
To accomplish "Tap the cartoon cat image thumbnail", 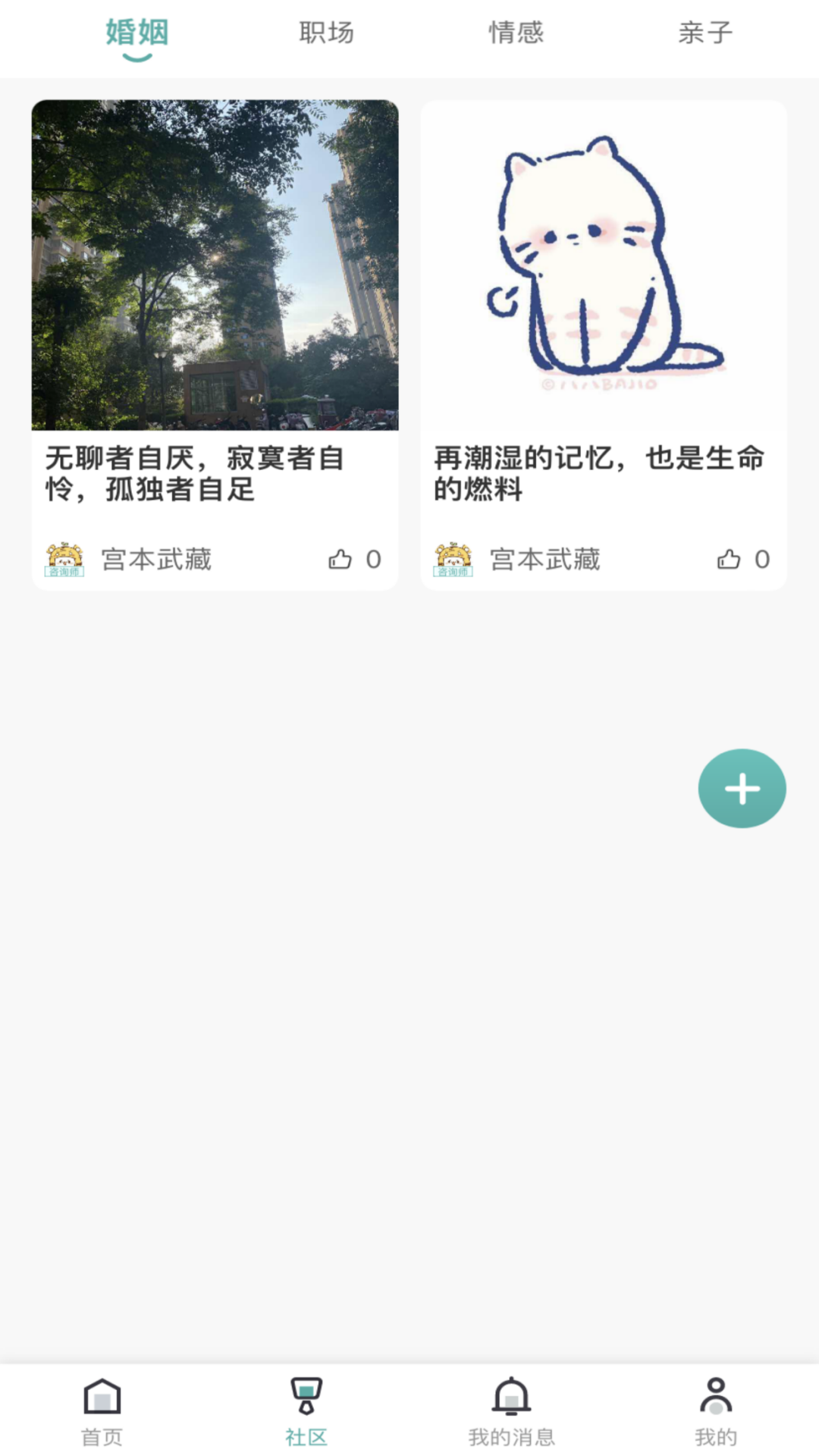I will [603, 265].
